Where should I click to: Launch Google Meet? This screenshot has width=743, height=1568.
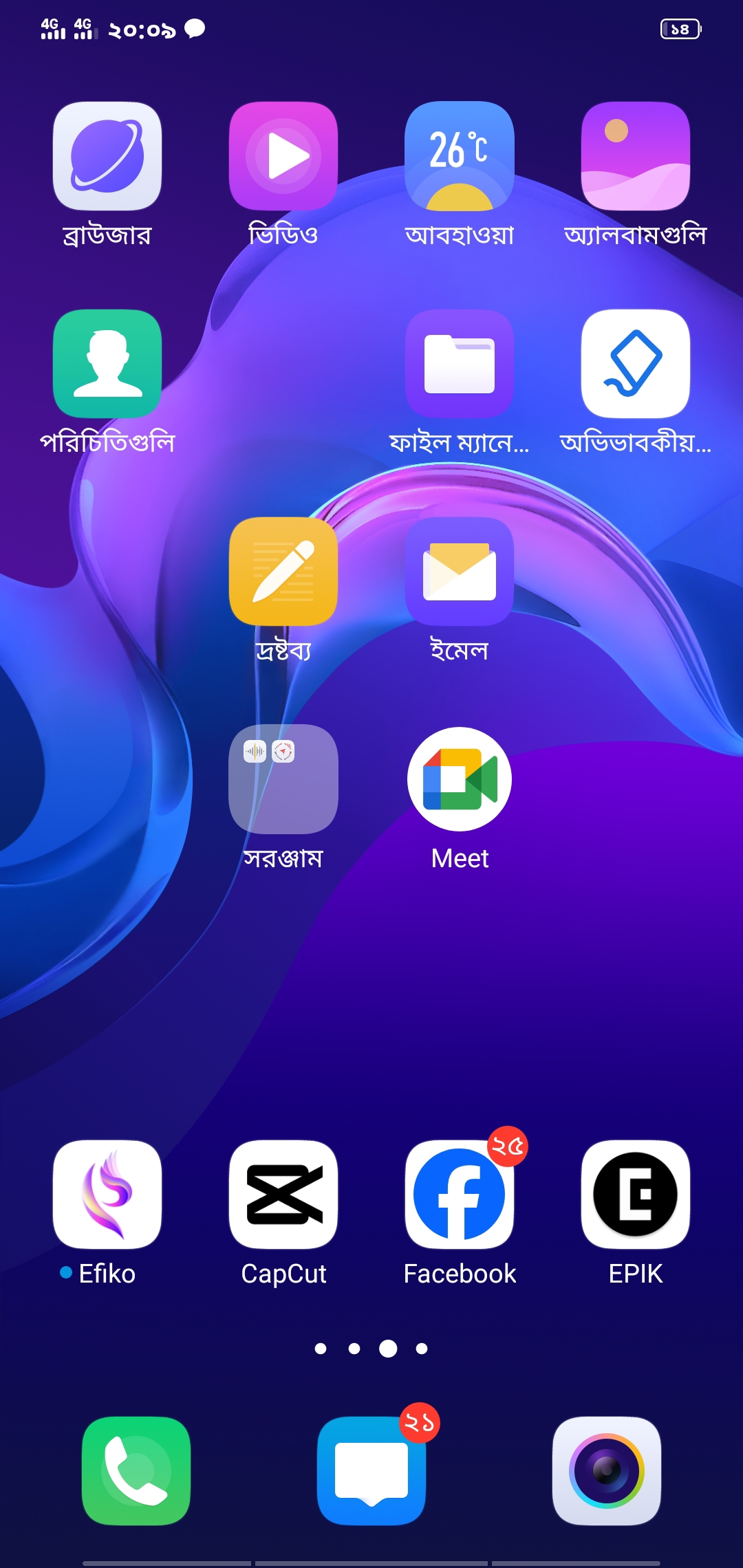460,779
